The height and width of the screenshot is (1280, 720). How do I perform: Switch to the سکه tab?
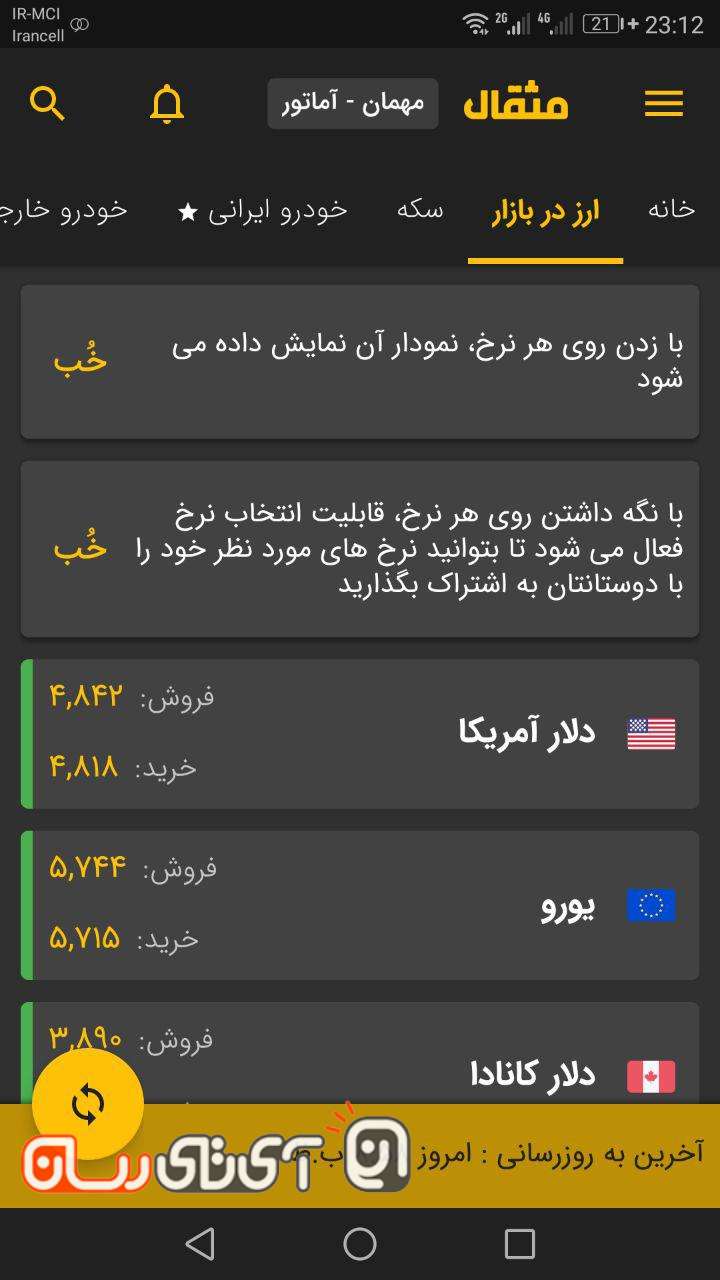(419, 210)
